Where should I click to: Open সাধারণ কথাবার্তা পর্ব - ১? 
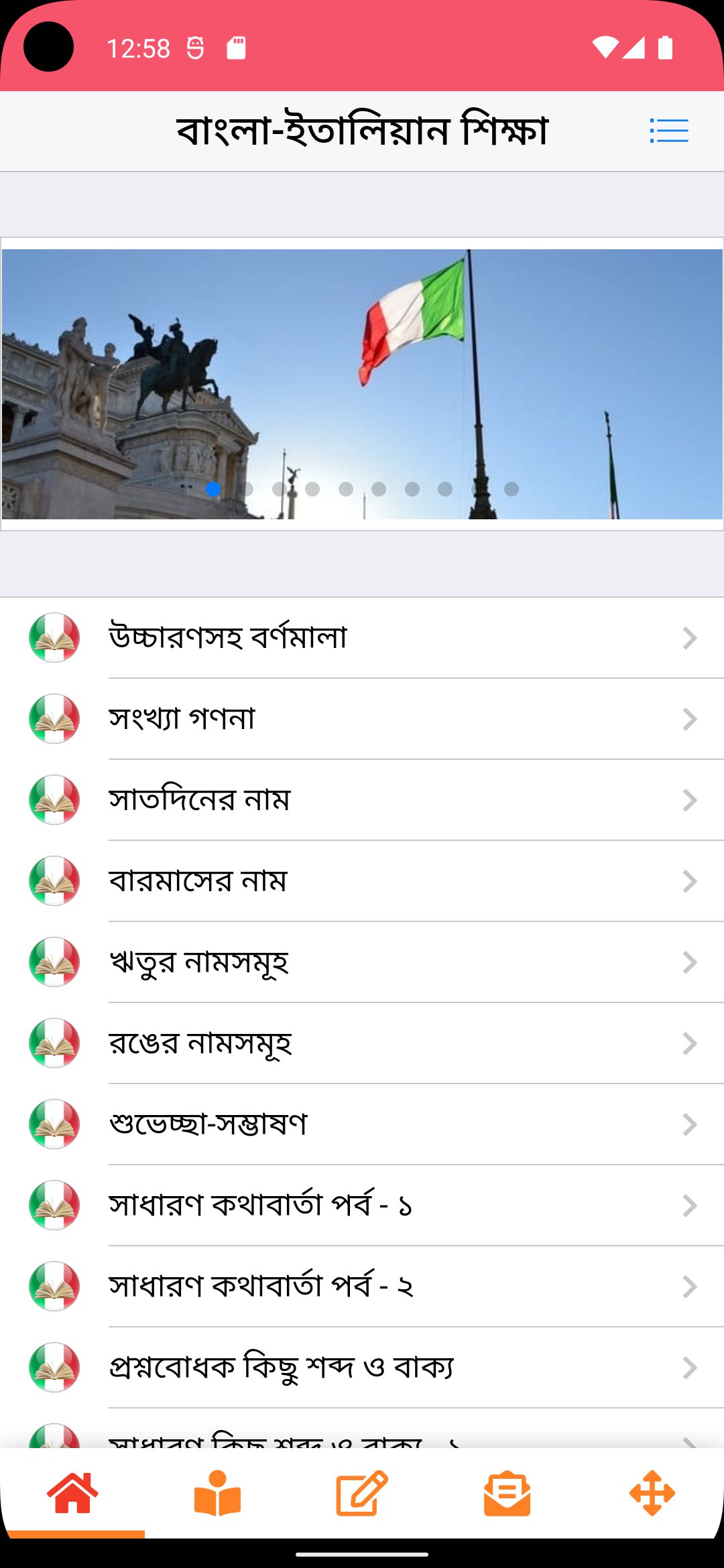(362, 1205)
